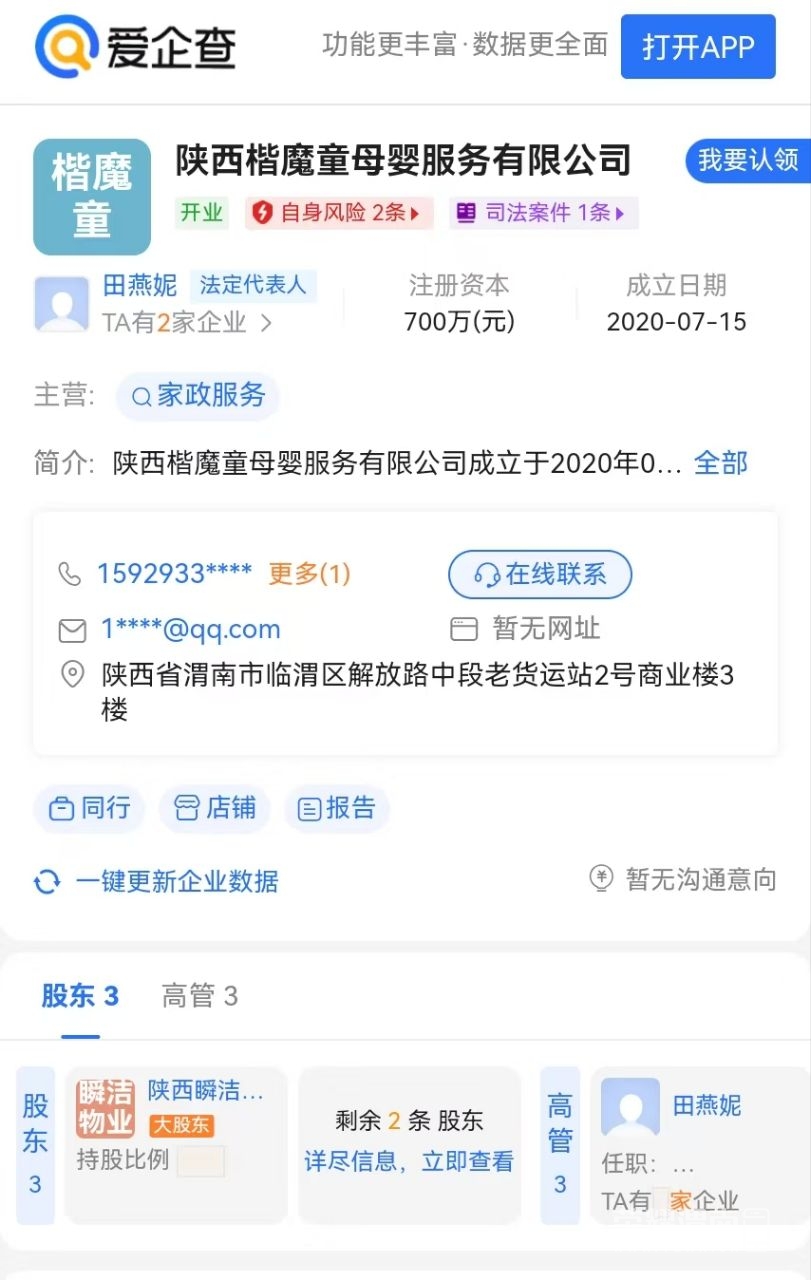Switch to the 高管 3 tab
Screen dimensions: 811x1280
pos(200,996)
